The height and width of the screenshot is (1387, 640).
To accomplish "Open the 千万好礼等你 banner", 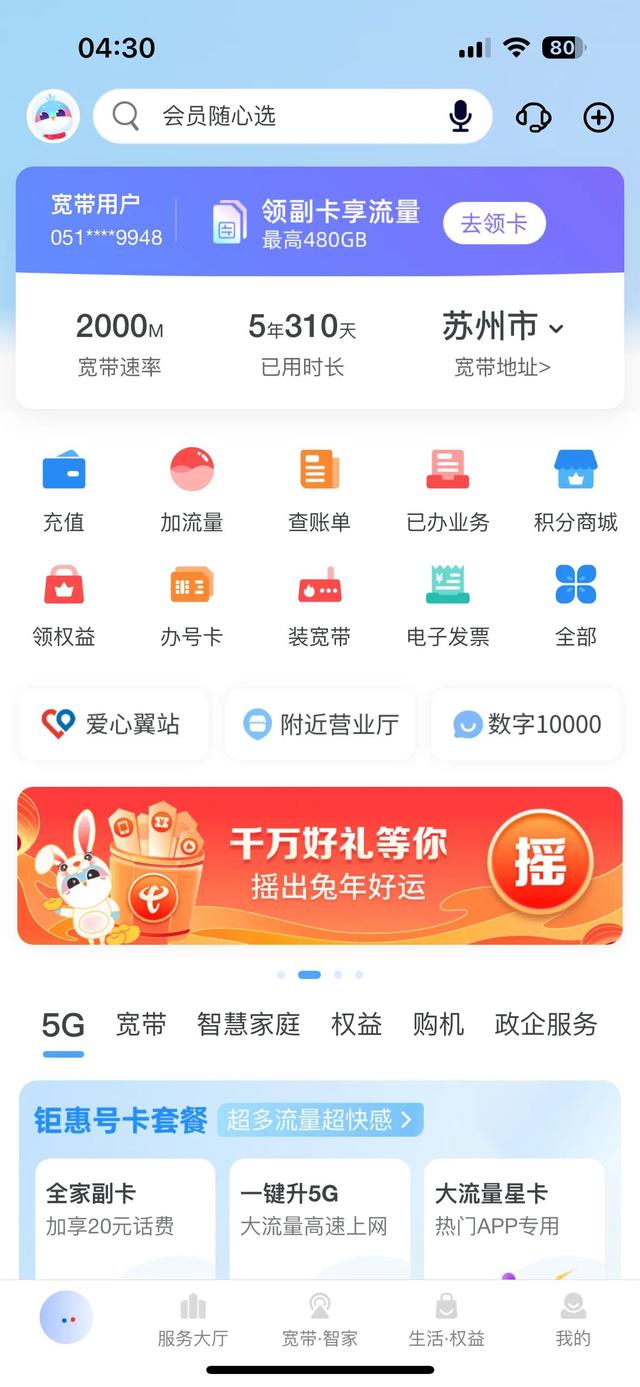I will click(x=320, y=866).
